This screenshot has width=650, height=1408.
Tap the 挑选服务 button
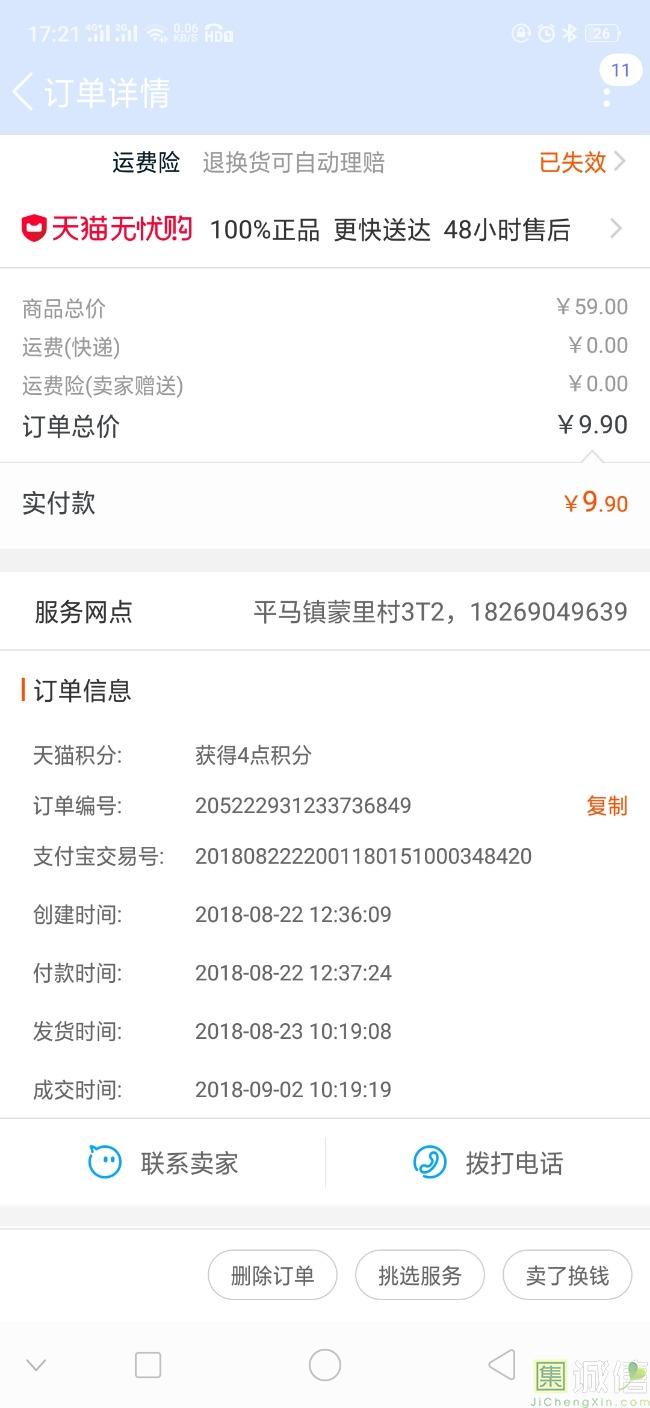click(420, 1275)
